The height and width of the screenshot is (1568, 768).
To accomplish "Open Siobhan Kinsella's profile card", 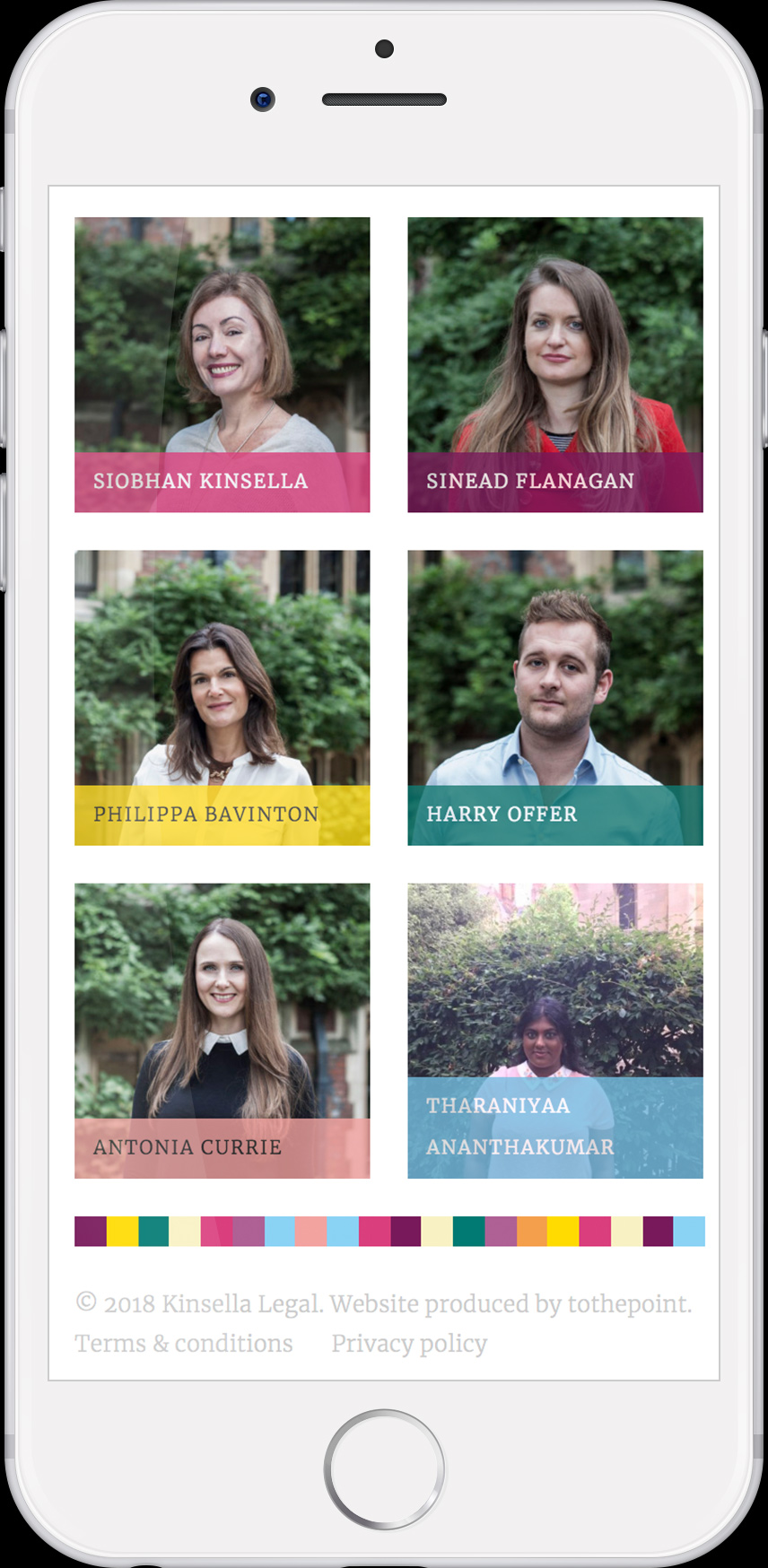I will (x=222, y=364).
